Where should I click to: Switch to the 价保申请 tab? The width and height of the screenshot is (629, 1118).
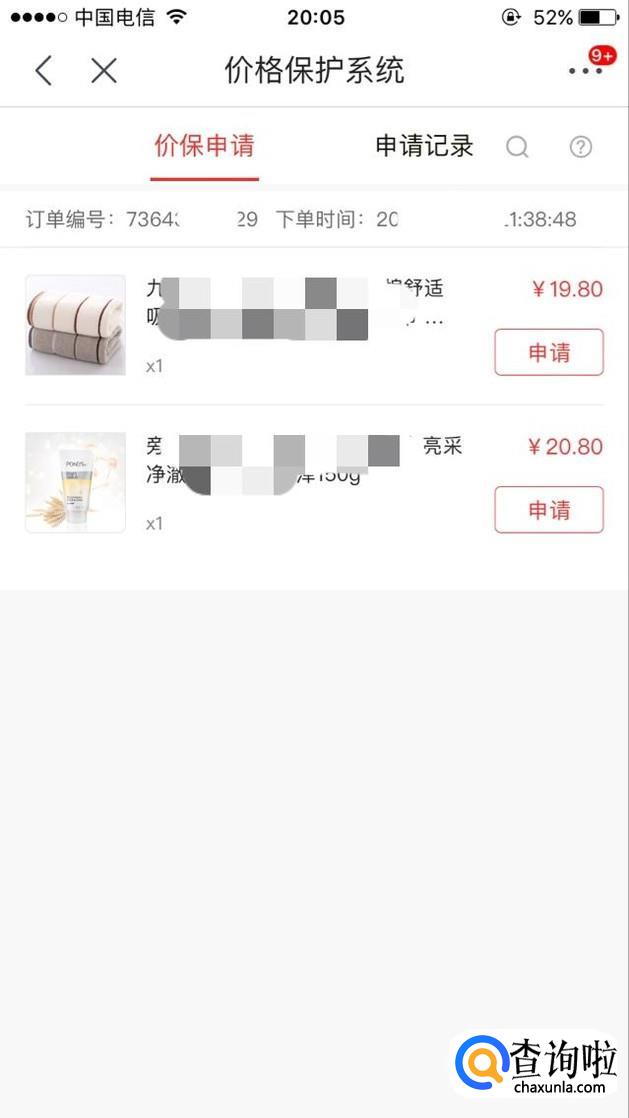coord(204,146)
